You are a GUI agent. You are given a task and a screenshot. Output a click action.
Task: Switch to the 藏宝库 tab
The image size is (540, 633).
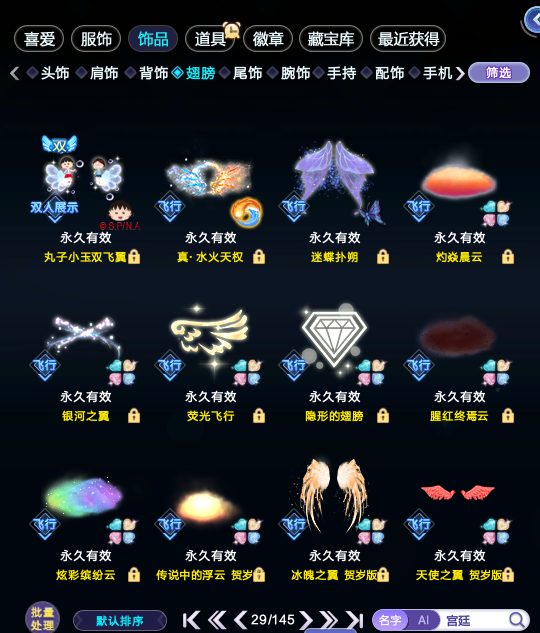[331, 39]
